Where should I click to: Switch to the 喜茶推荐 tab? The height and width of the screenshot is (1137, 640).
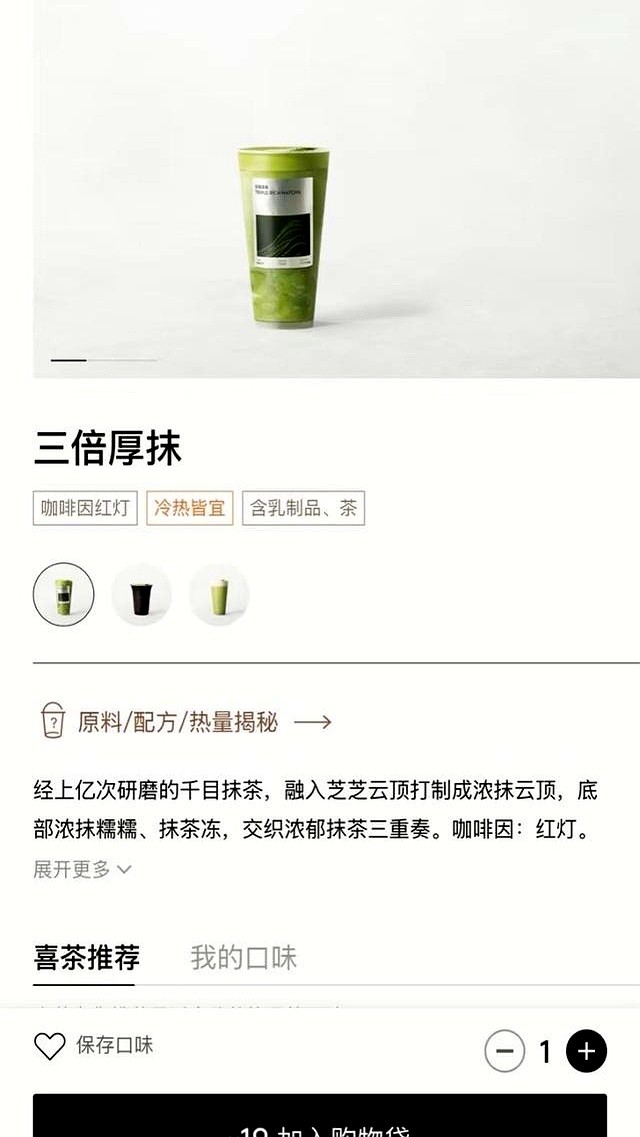pos(86,957)
